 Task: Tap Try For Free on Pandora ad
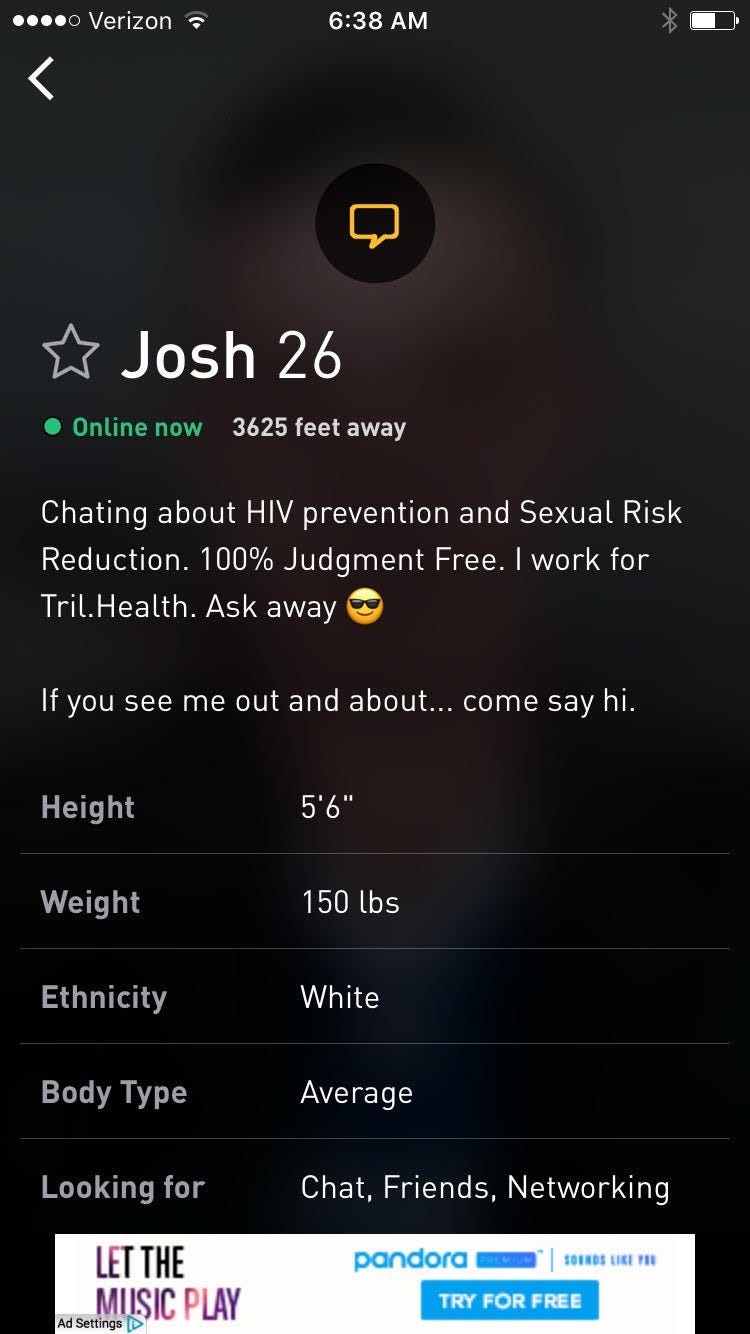[509, 1301]
